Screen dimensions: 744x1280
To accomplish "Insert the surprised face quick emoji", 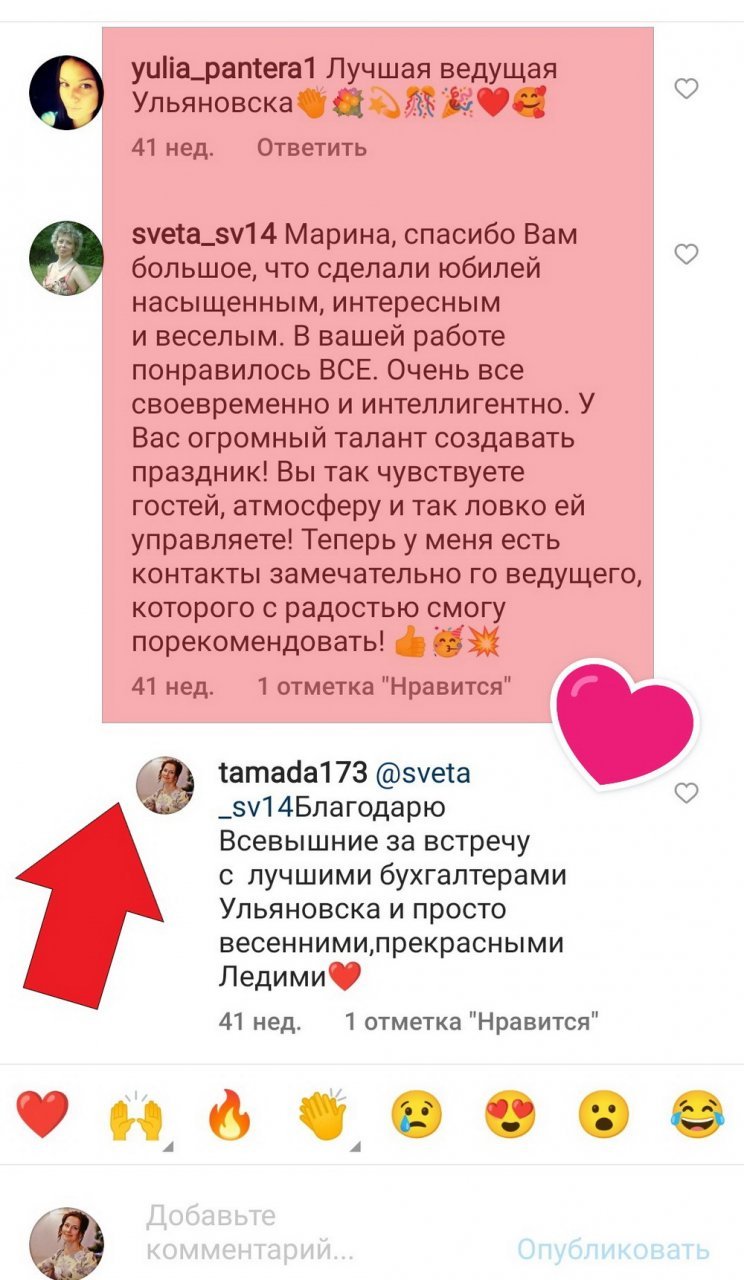I will coord(604,1114).
